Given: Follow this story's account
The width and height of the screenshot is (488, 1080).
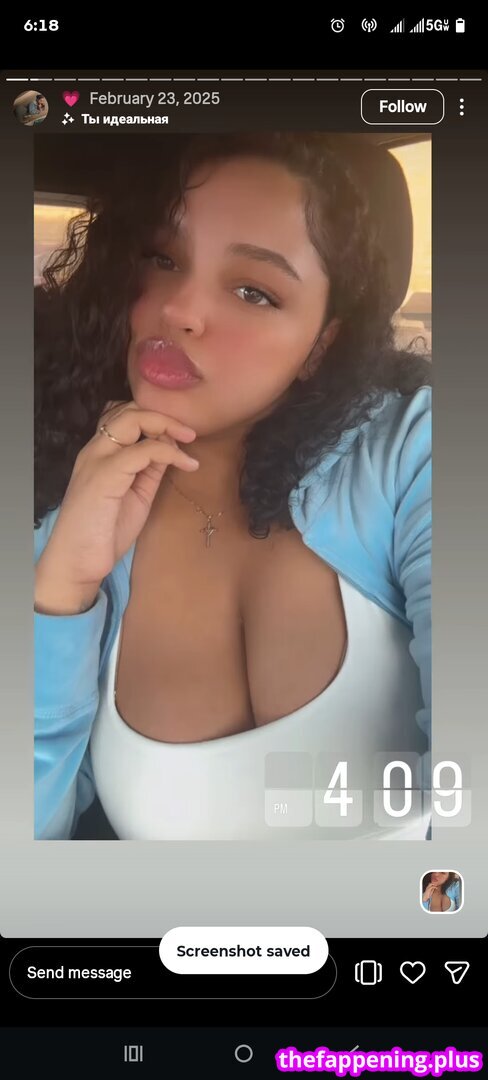Looking at the screenshot, I should 402,107.
